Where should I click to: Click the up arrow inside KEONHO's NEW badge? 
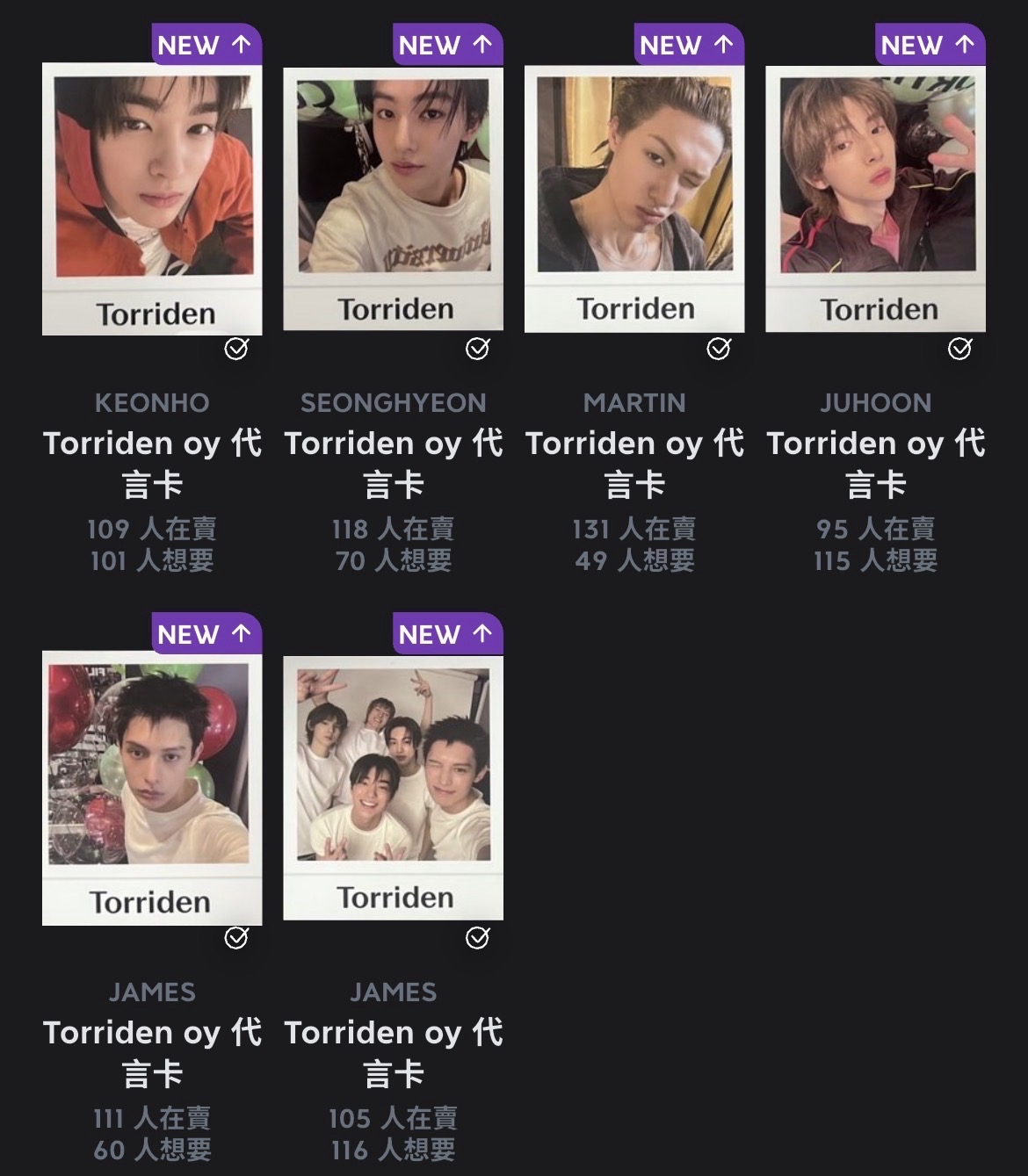[239, 44]
